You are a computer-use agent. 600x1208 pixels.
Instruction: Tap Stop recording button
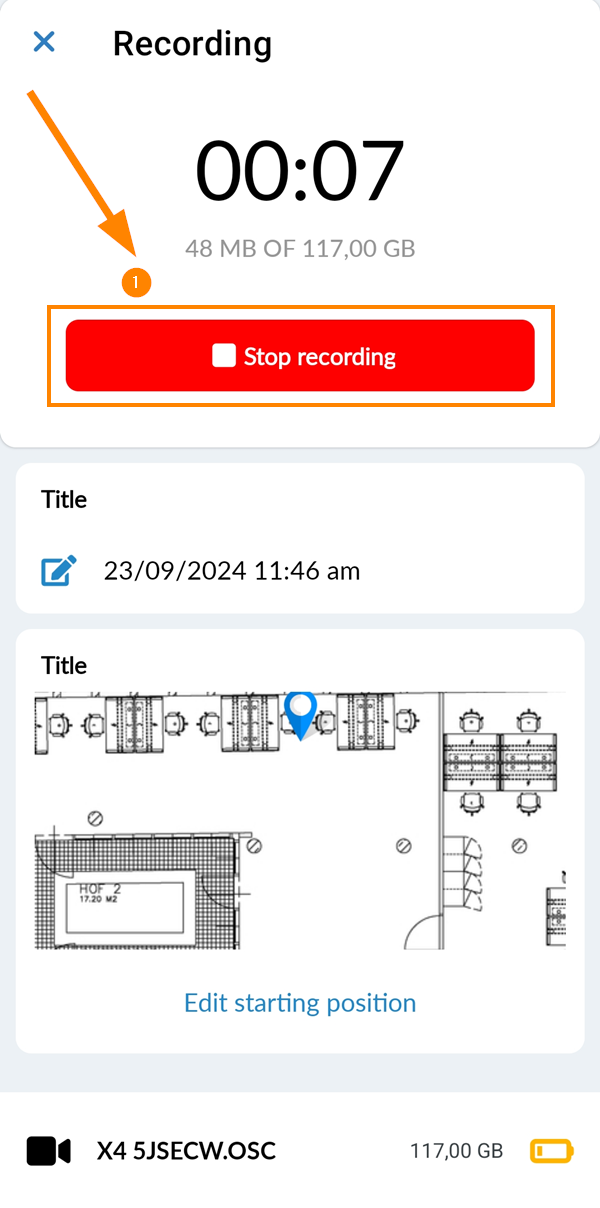point(300,356)
